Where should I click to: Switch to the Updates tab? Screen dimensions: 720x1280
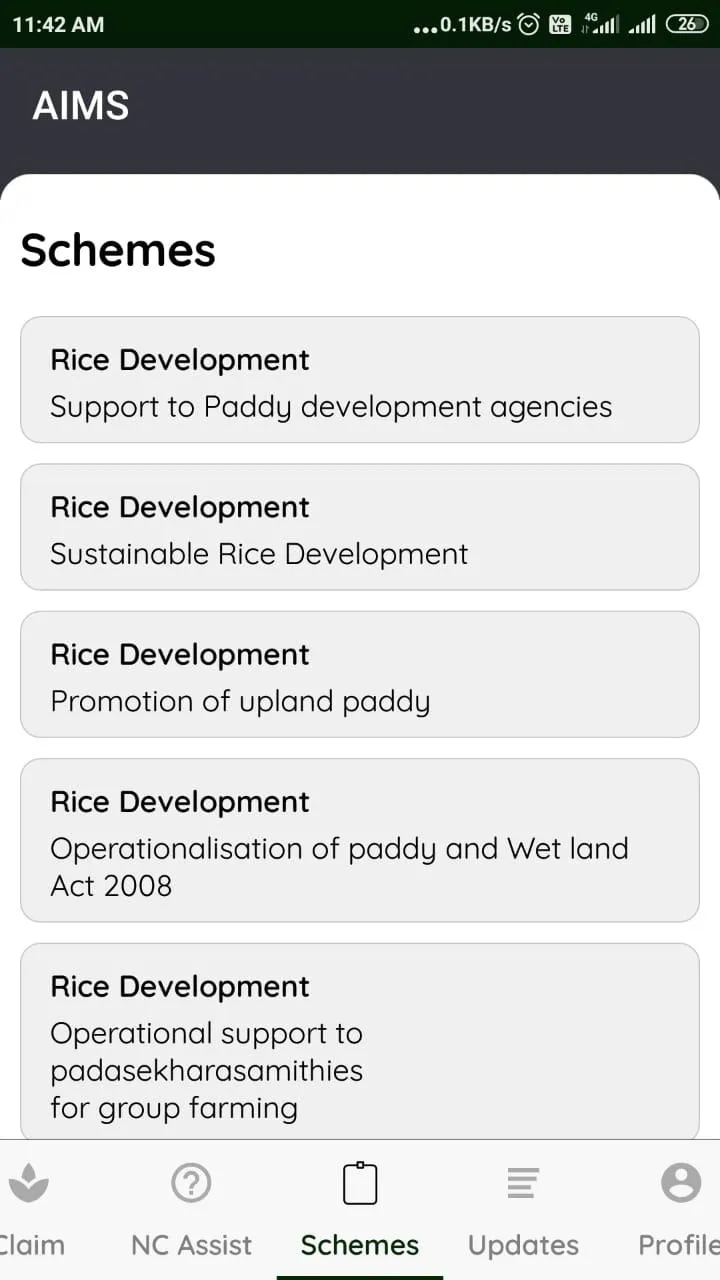click(x=522, y=1245)
